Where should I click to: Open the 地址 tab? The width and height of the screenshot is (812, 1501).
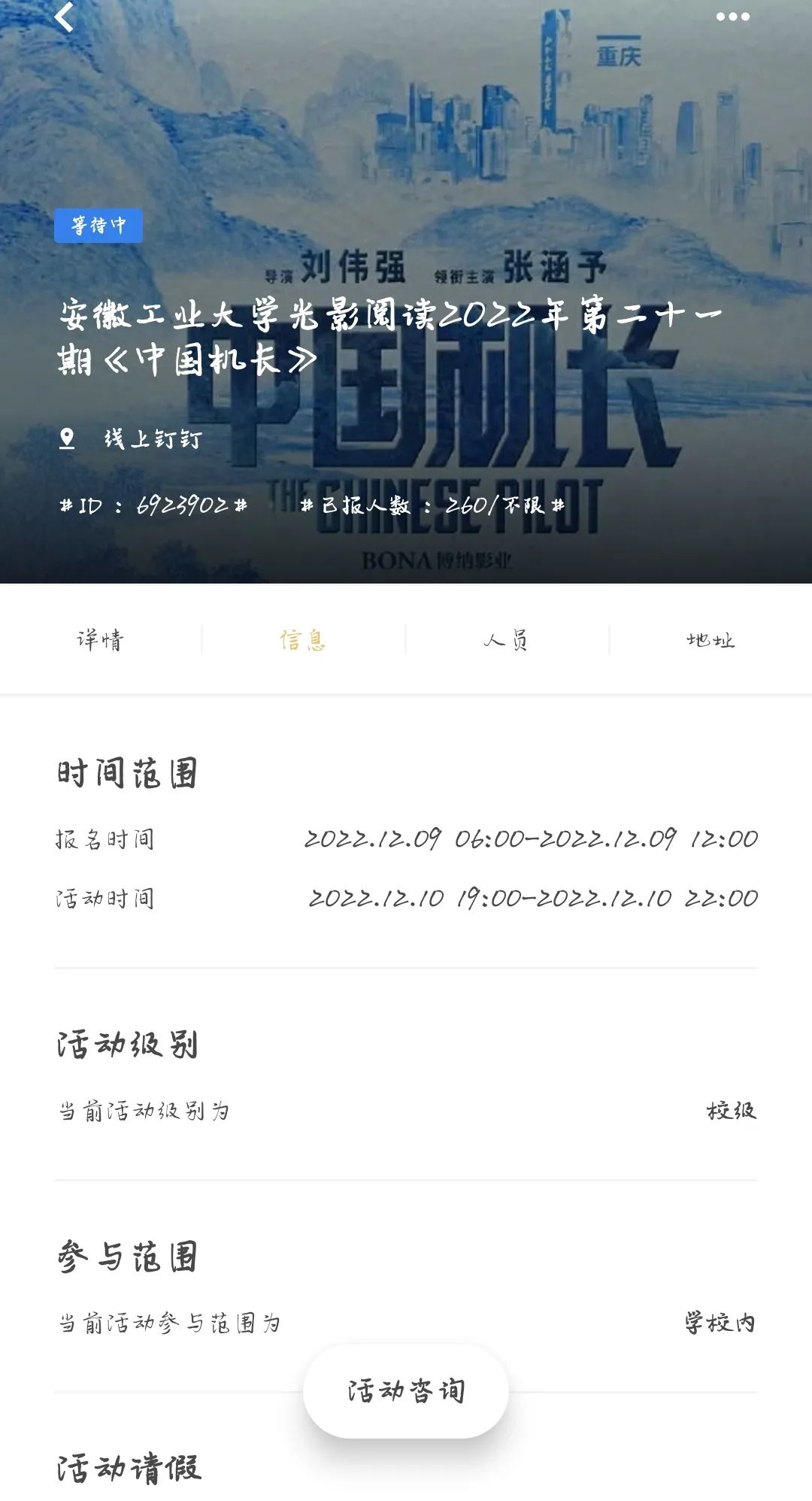(x=710, y=640)
